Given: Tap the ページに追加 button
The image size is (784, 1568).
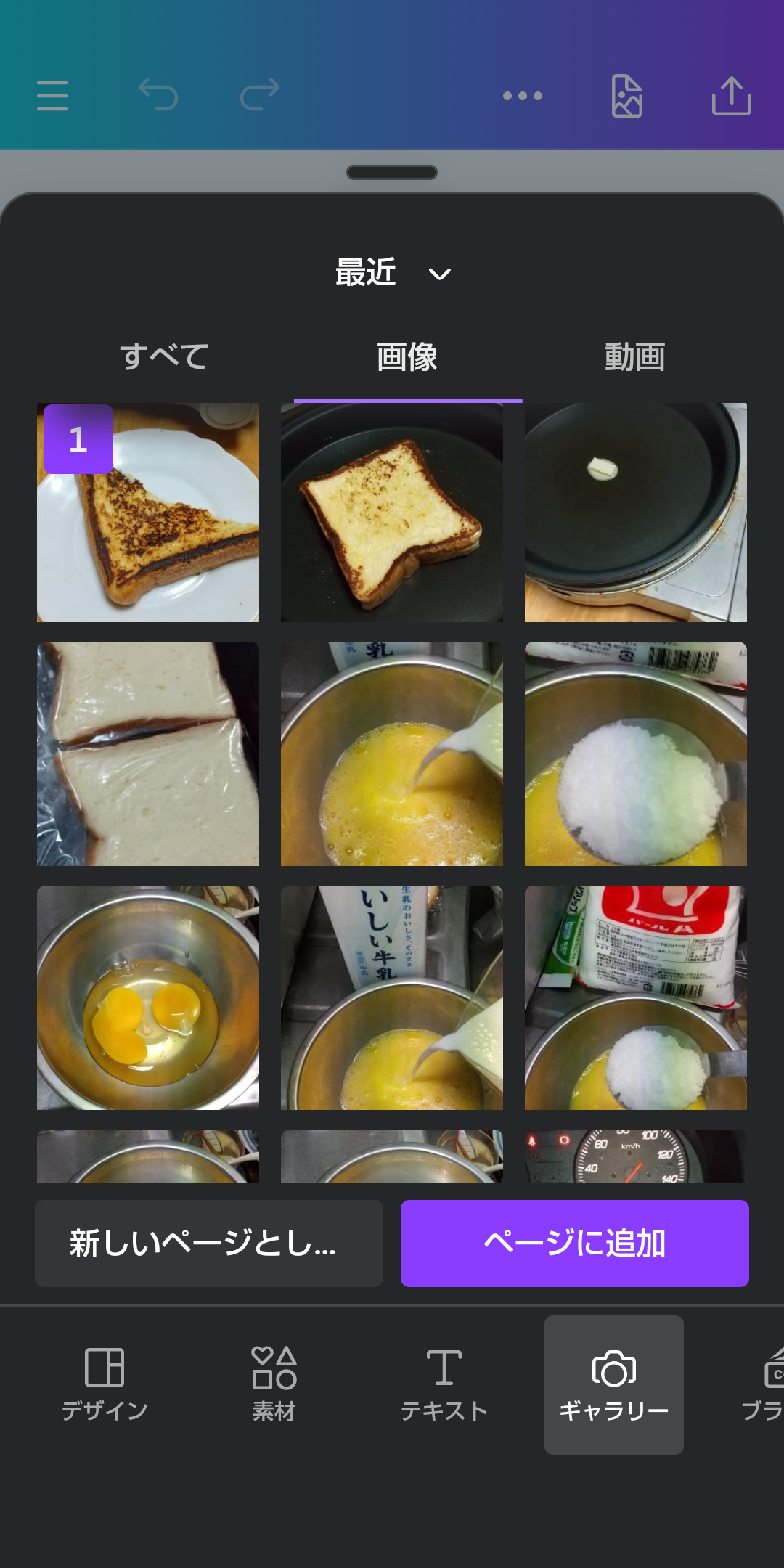Looking at the screenshot, I should [575, 1244].
